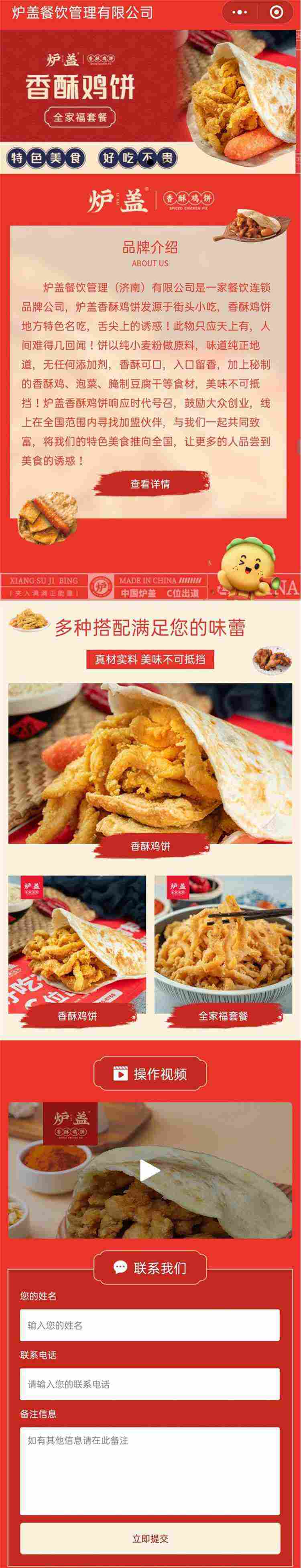
Task: Tap the 查看详情 button
Action: pos(150,484)
